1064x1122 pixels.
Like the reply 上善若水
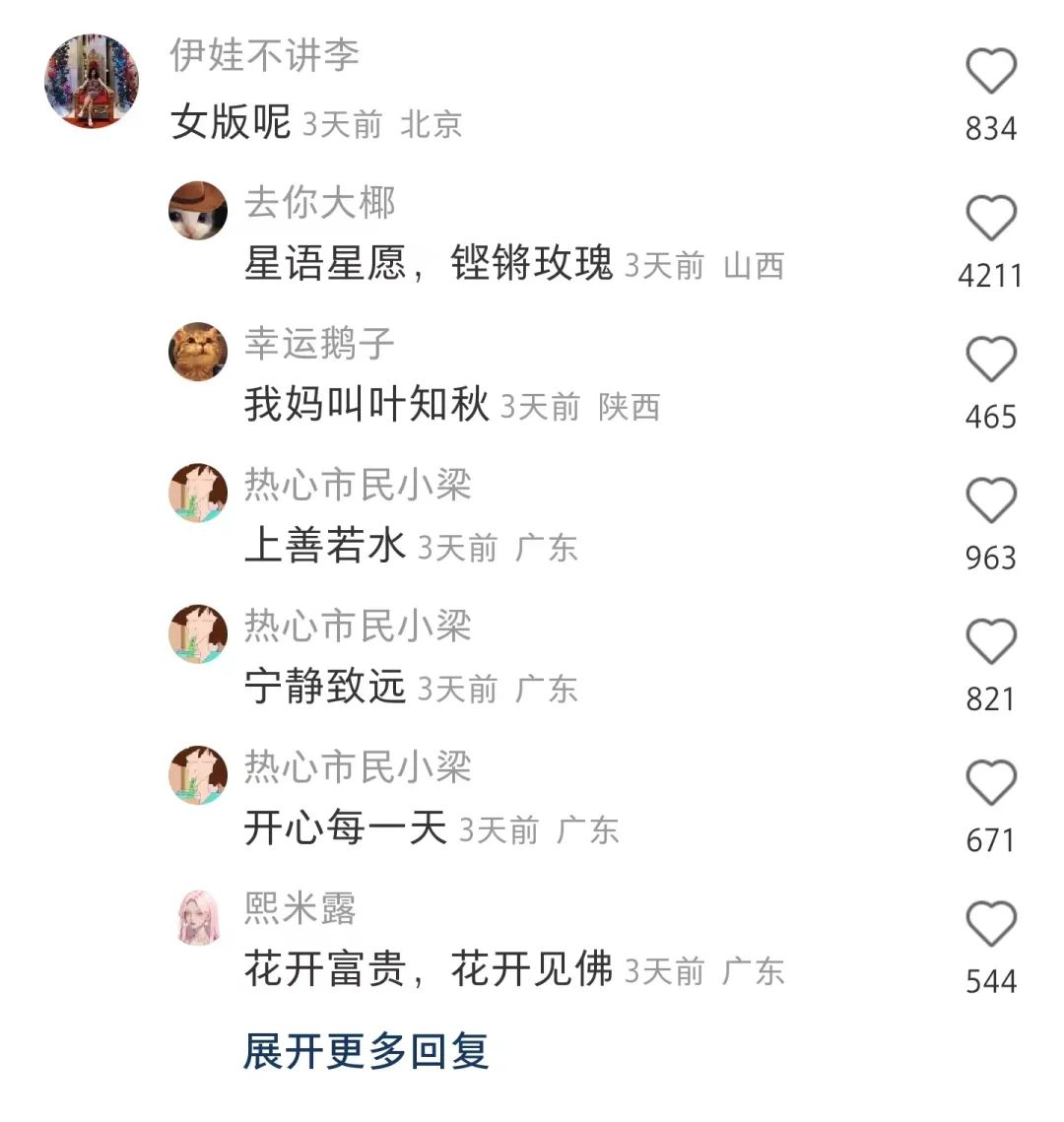pyautogui.click(x=990, y=500)
